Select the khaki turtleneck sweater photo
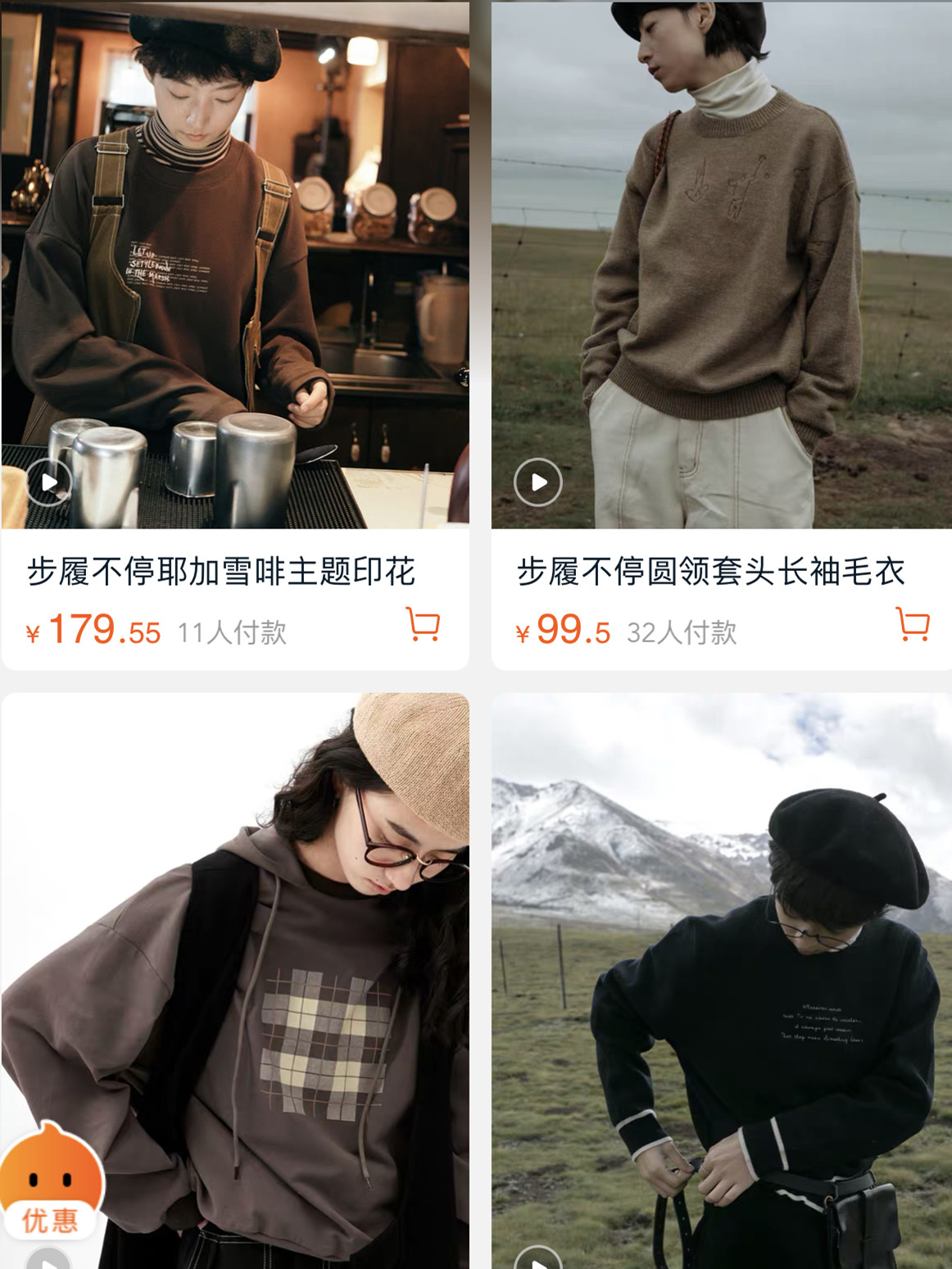 pos(717,262)
